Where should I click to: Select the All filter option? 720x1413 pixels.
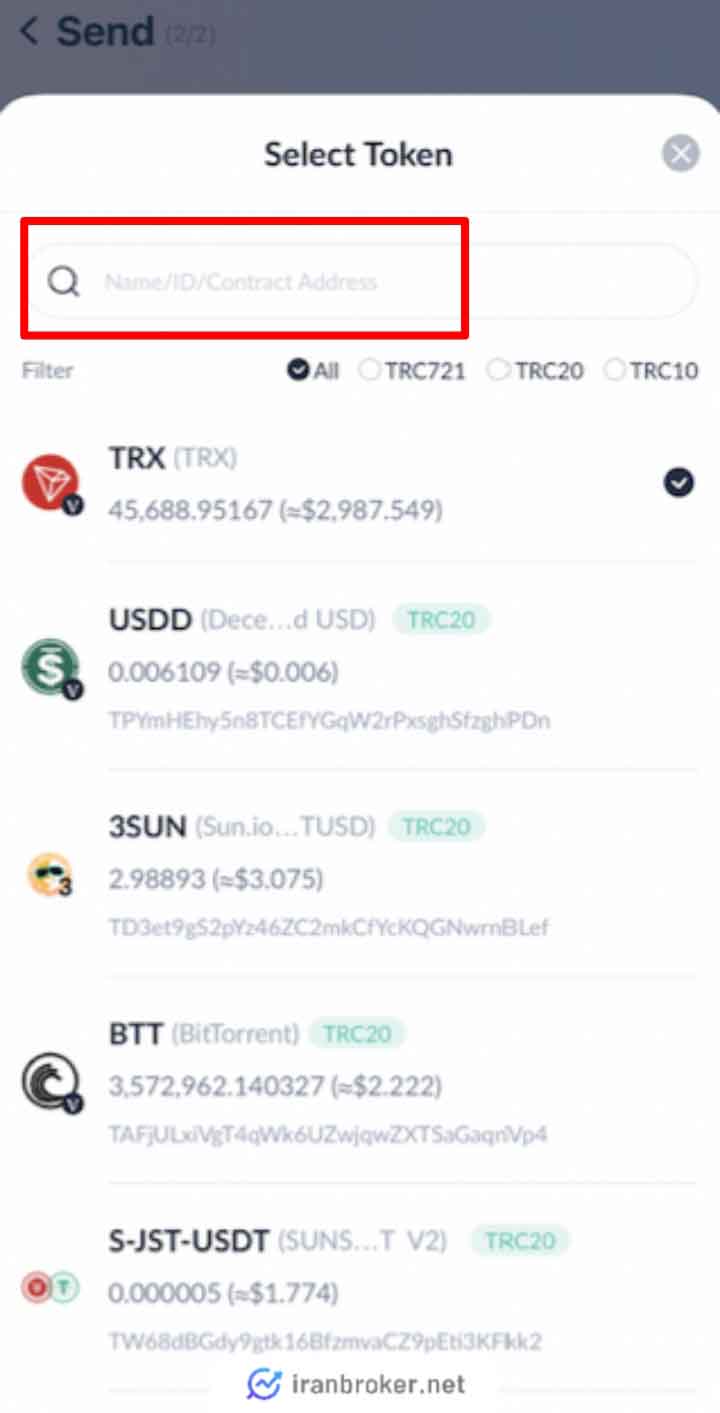coord(313,371)
